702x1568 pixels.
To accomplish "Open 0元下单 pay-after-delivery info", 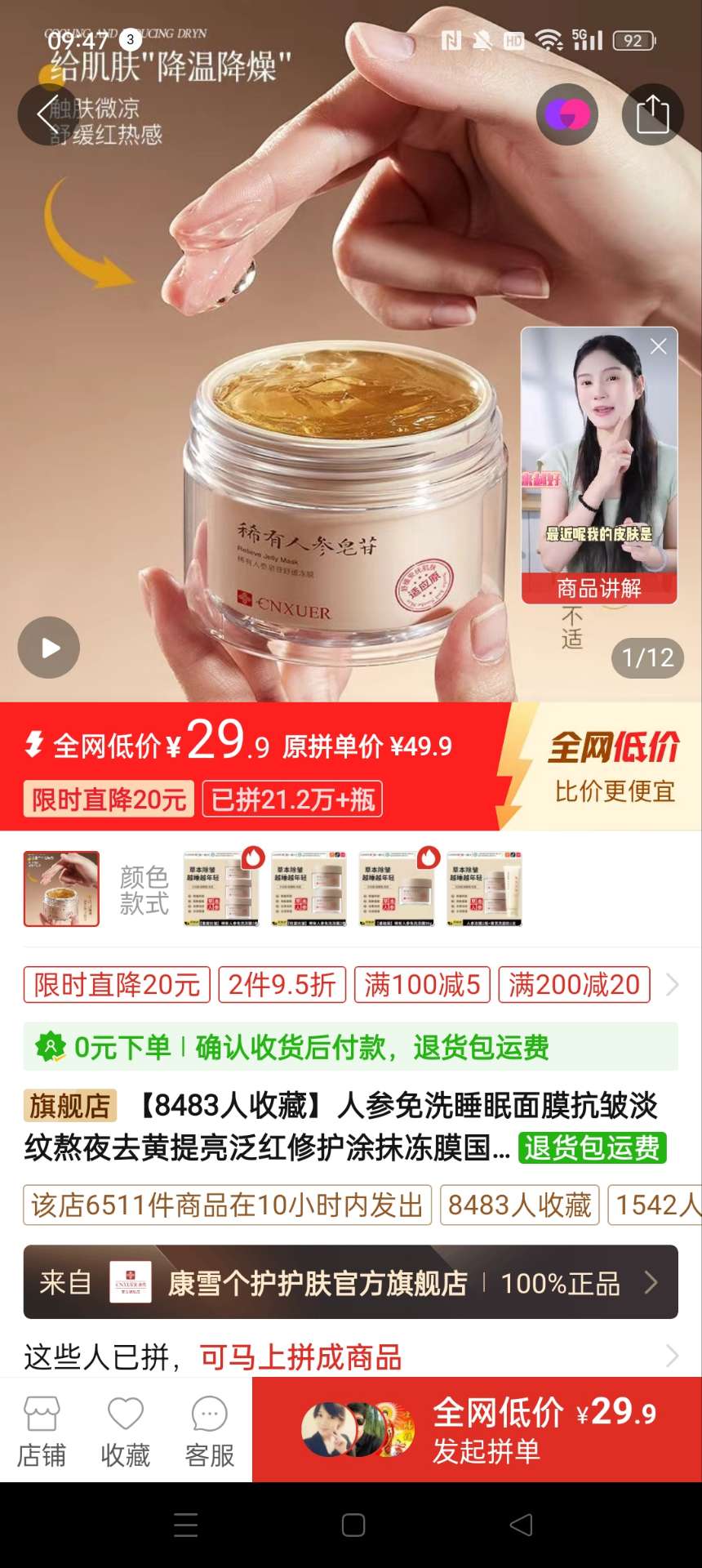I will [x=351, y=1047].
